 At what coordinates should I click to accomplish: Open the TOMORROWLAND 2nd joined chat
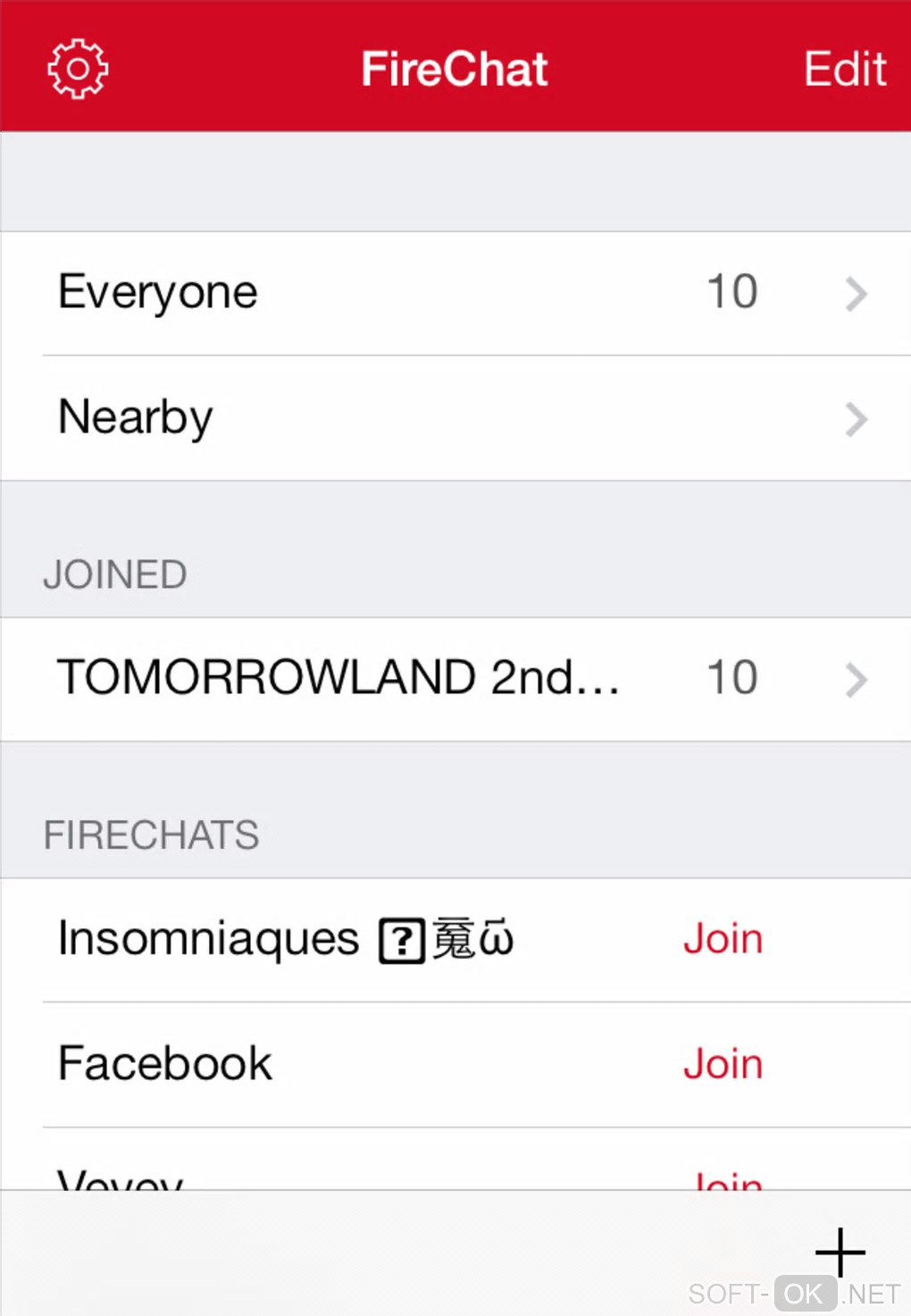coord(455,678)
